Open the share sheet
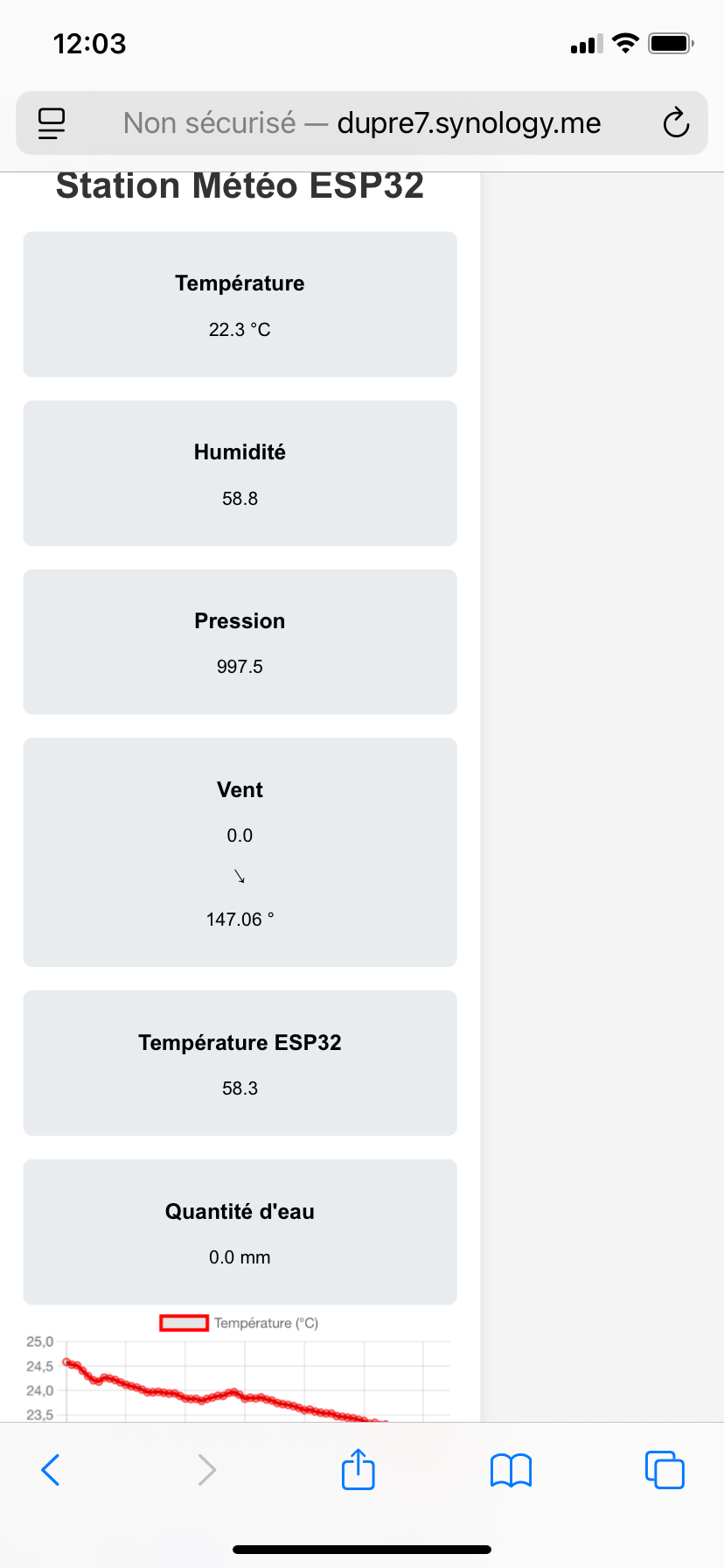Viewport: 724px width, 1568px height. (359, 1469)
